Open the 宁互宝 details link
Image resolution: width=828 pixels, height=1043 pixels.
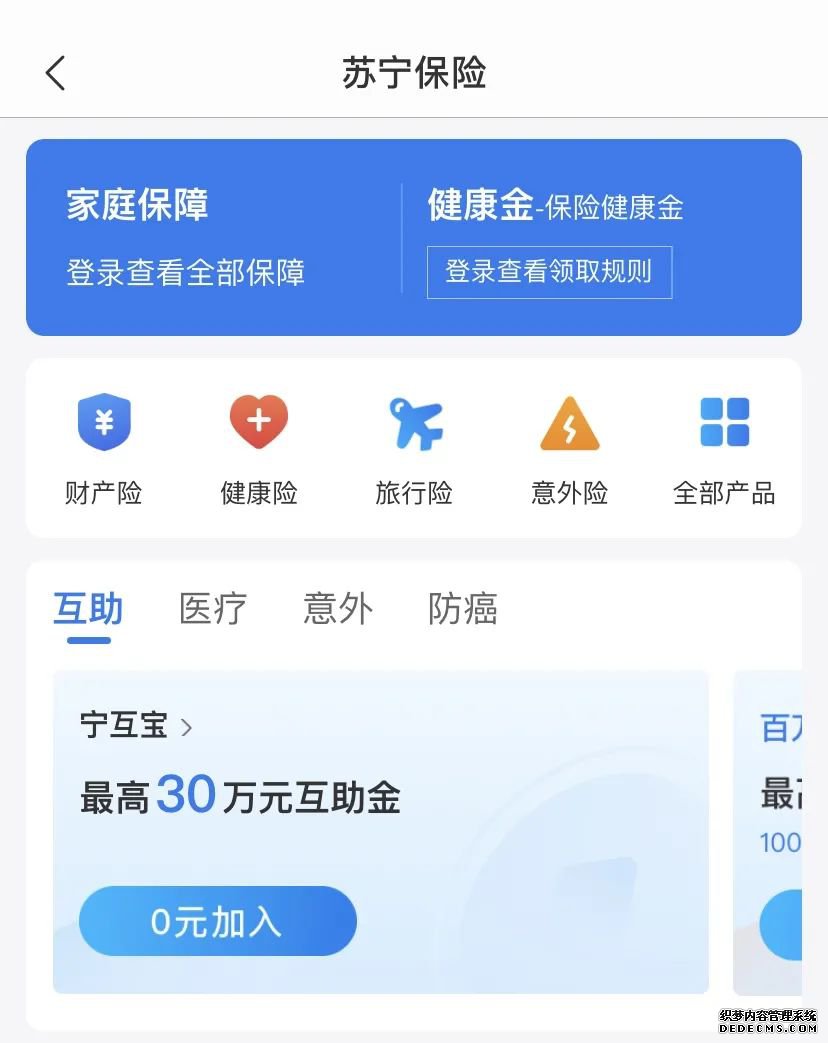pyautogui.click(x=136, y=726)
